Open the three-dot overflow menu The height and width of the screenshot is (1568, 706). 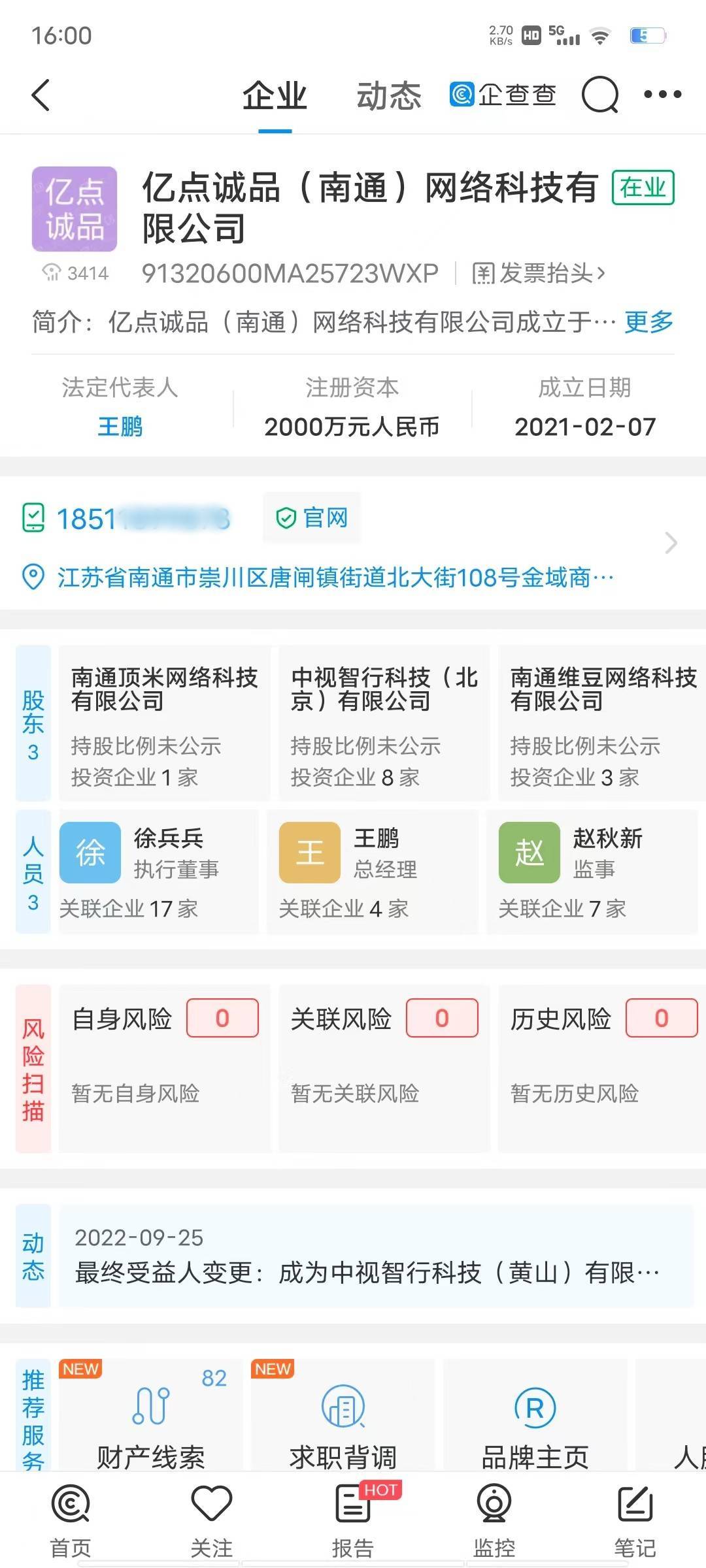[662, 95]
